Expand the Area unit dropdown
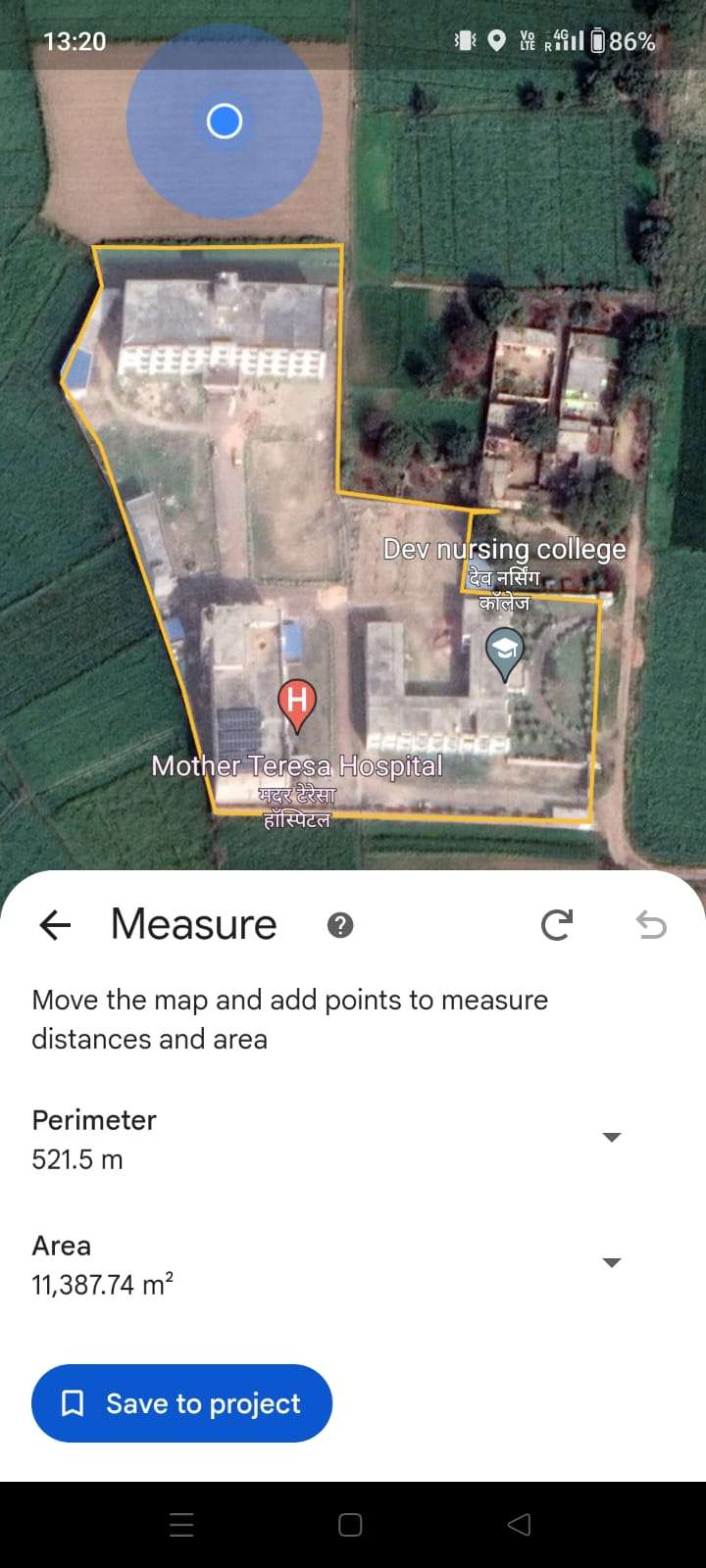 click(x=612, y=1262)
